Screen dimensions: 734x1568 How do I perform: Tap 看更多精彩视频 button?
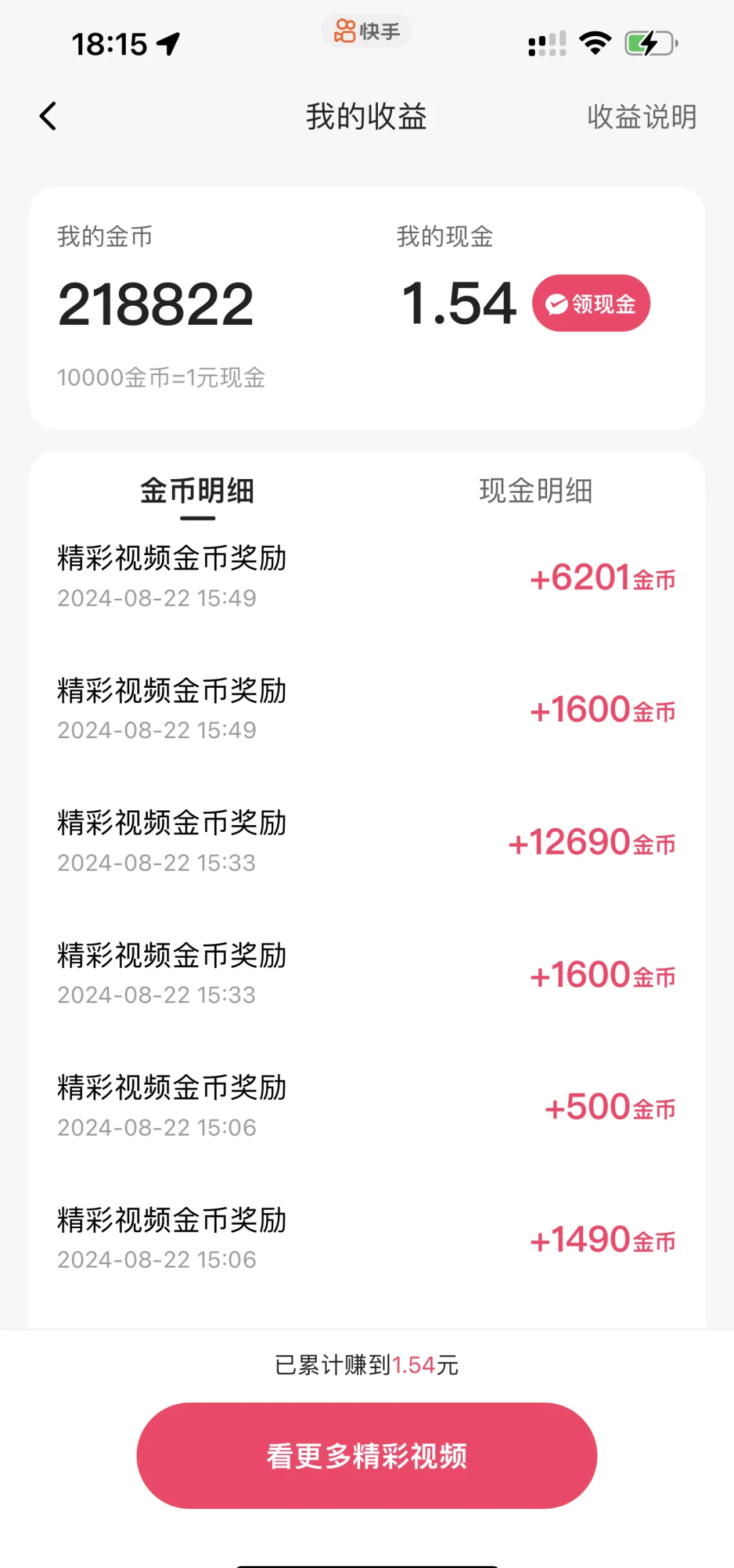(x=367, y=1456)
